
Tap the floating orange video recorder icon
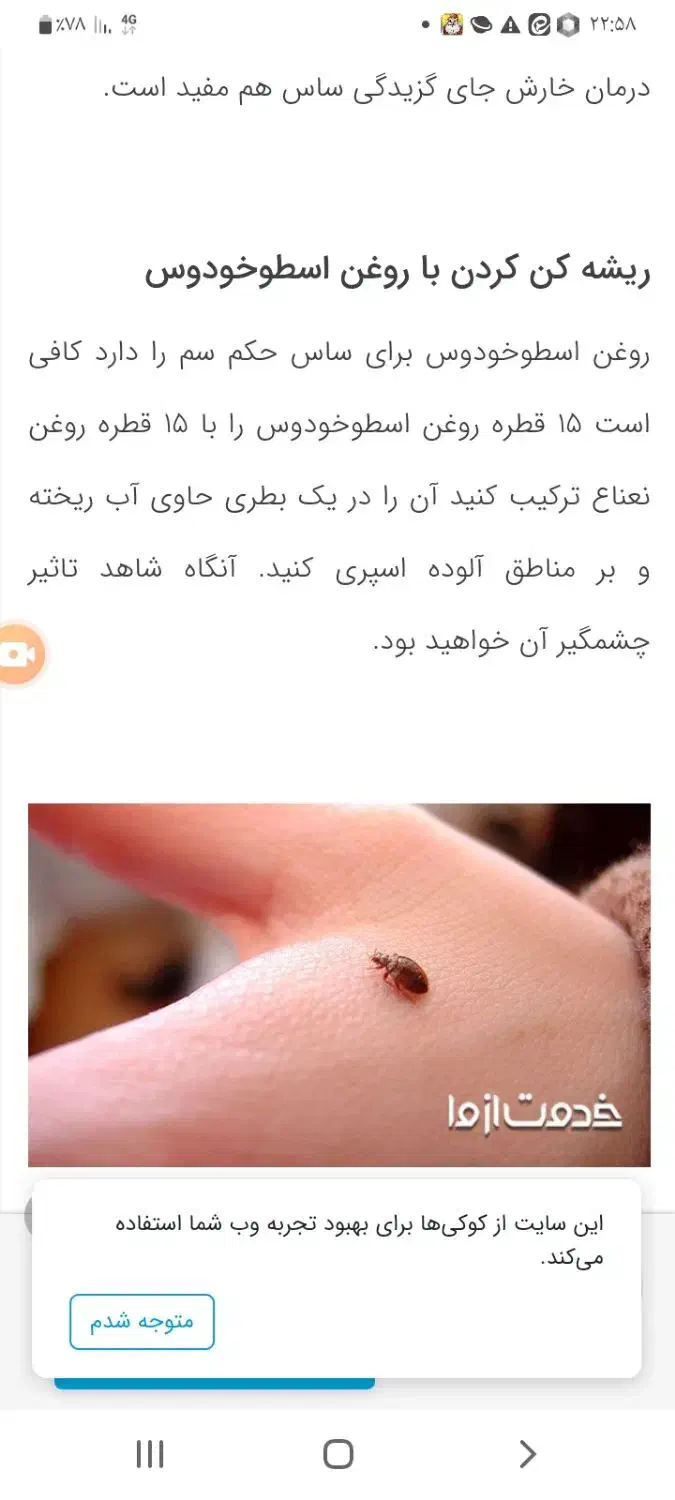point(18,654)
